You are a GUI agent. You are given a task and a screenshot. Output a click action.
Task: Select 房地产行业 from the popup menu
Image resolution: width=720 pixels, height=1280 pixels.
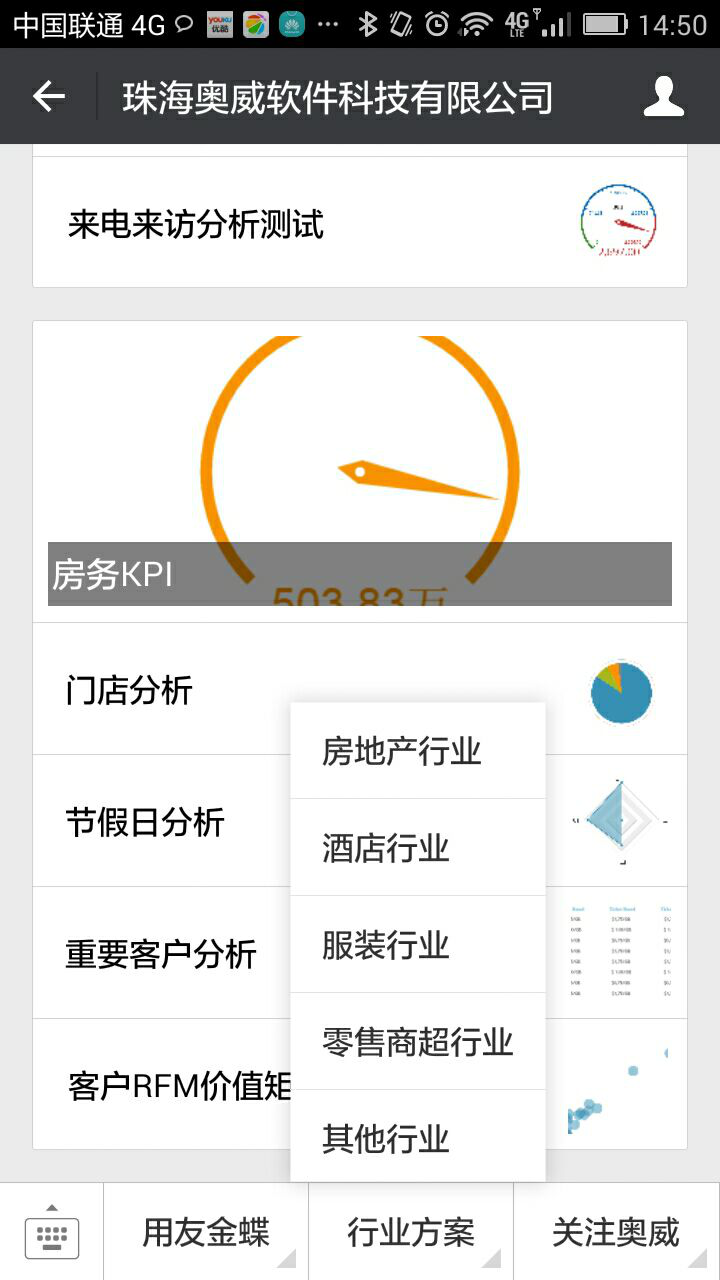click(417, 751)
